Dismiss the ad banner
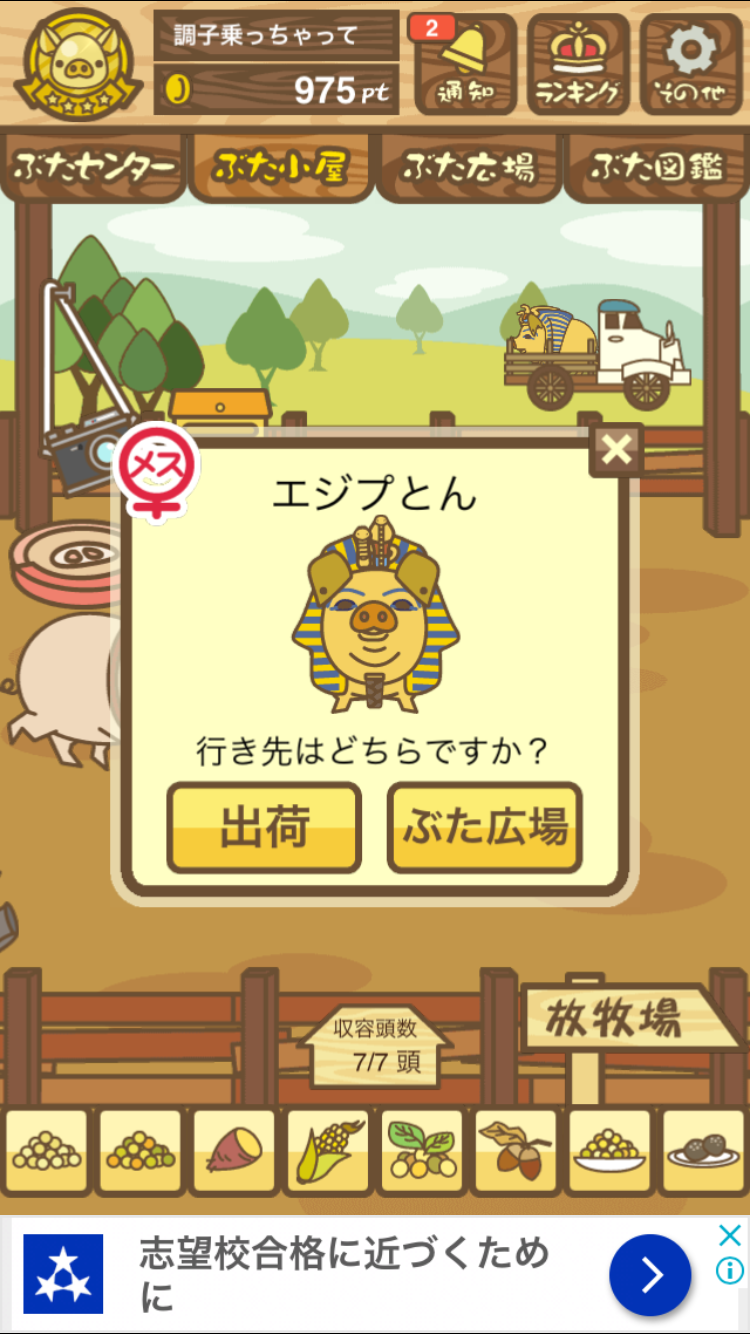This screenshot has height=1334, width=750. [730, 1235]
